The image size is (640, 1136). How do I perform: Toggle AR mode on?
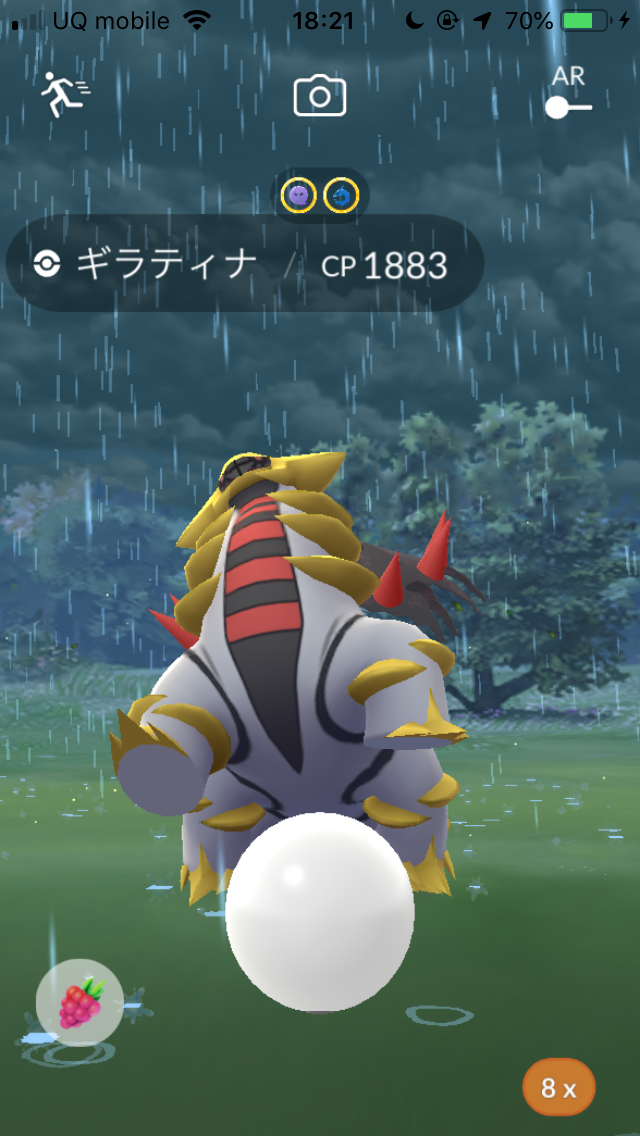(568, 105)
